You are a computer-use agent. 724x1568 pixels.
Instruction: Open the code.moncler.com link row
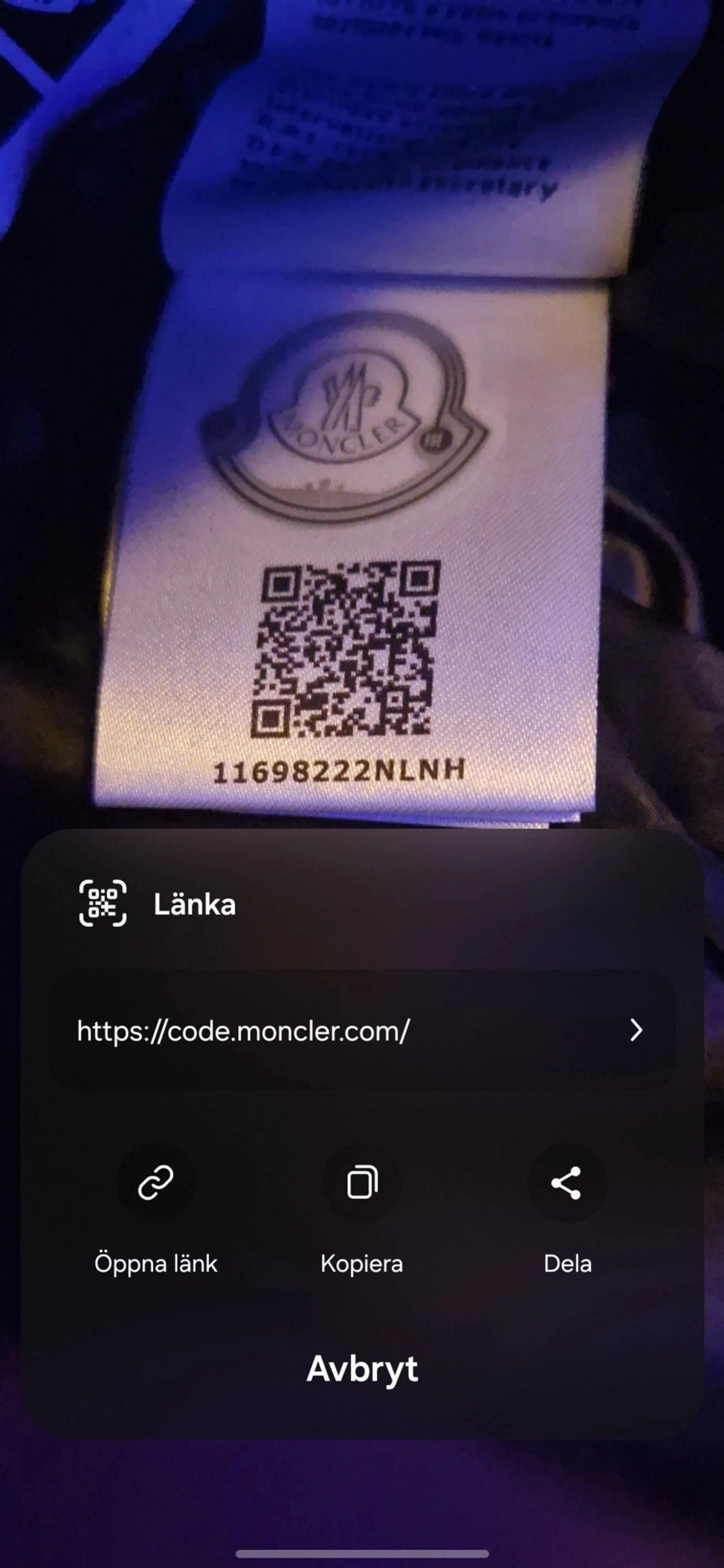pos(362,1030)
